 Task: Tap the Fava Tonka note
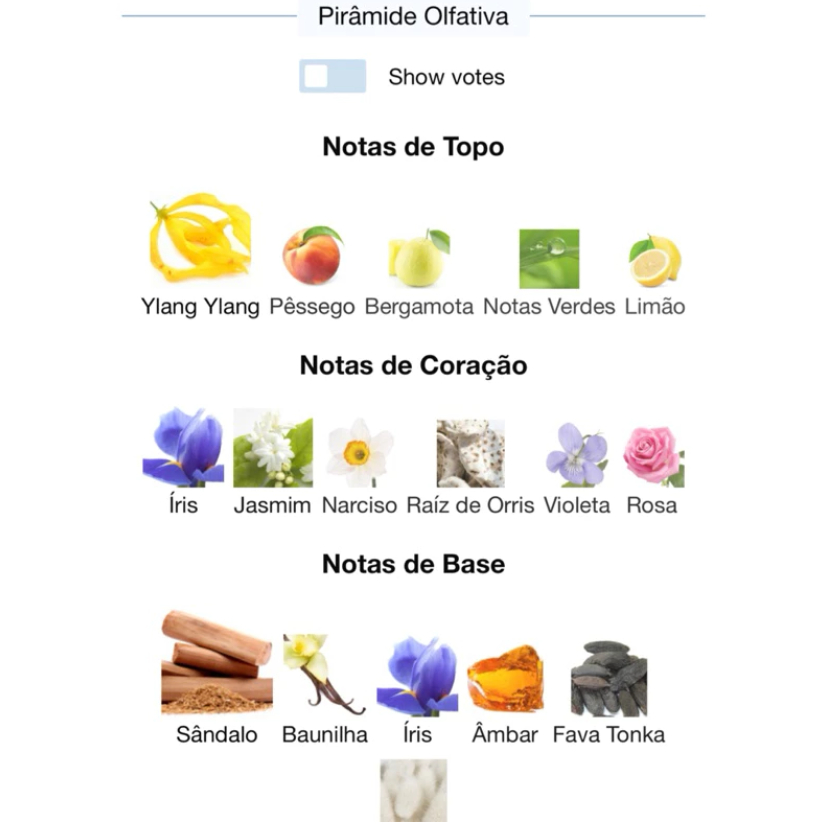point(608,680)
